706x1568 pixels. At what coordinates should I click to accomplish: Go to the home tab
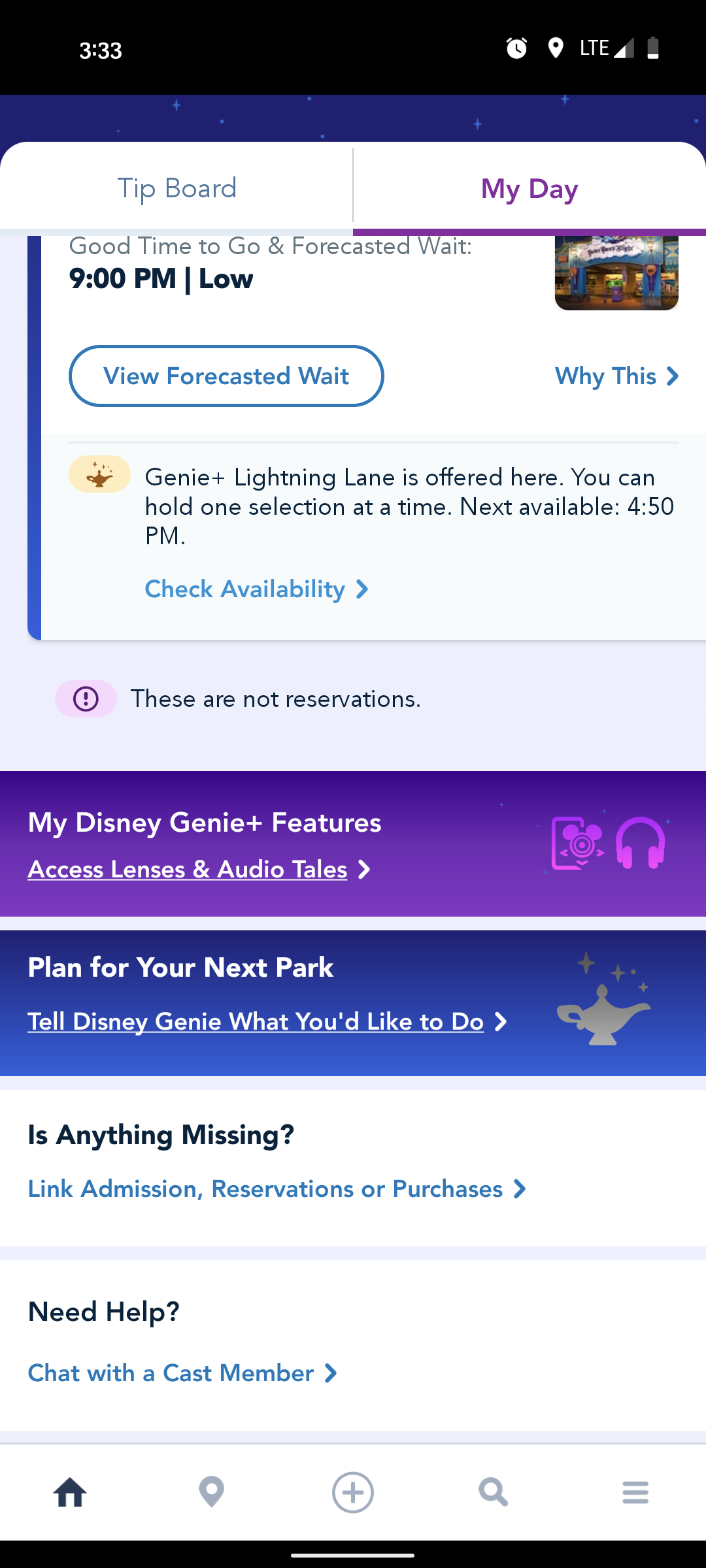pyautogui.click(x=70, y=1492)
